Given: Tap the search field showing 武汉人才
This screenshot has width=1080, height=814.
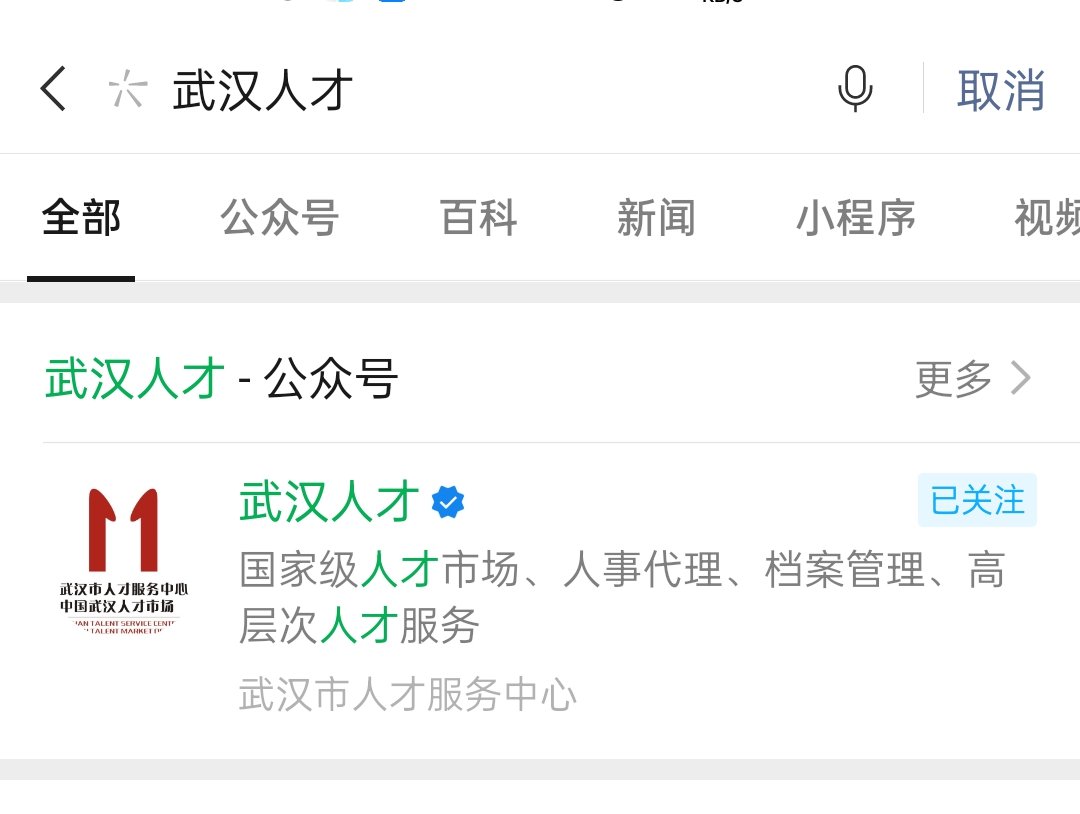Looking at the screenshot, I should click(450, 90).
